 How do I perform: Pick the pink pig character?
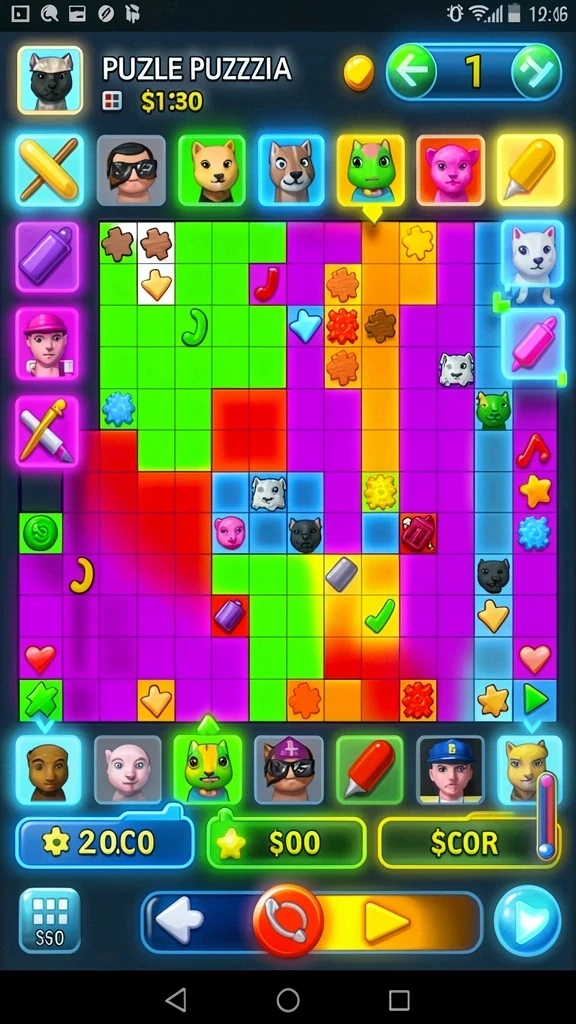(x=128, y=769)
